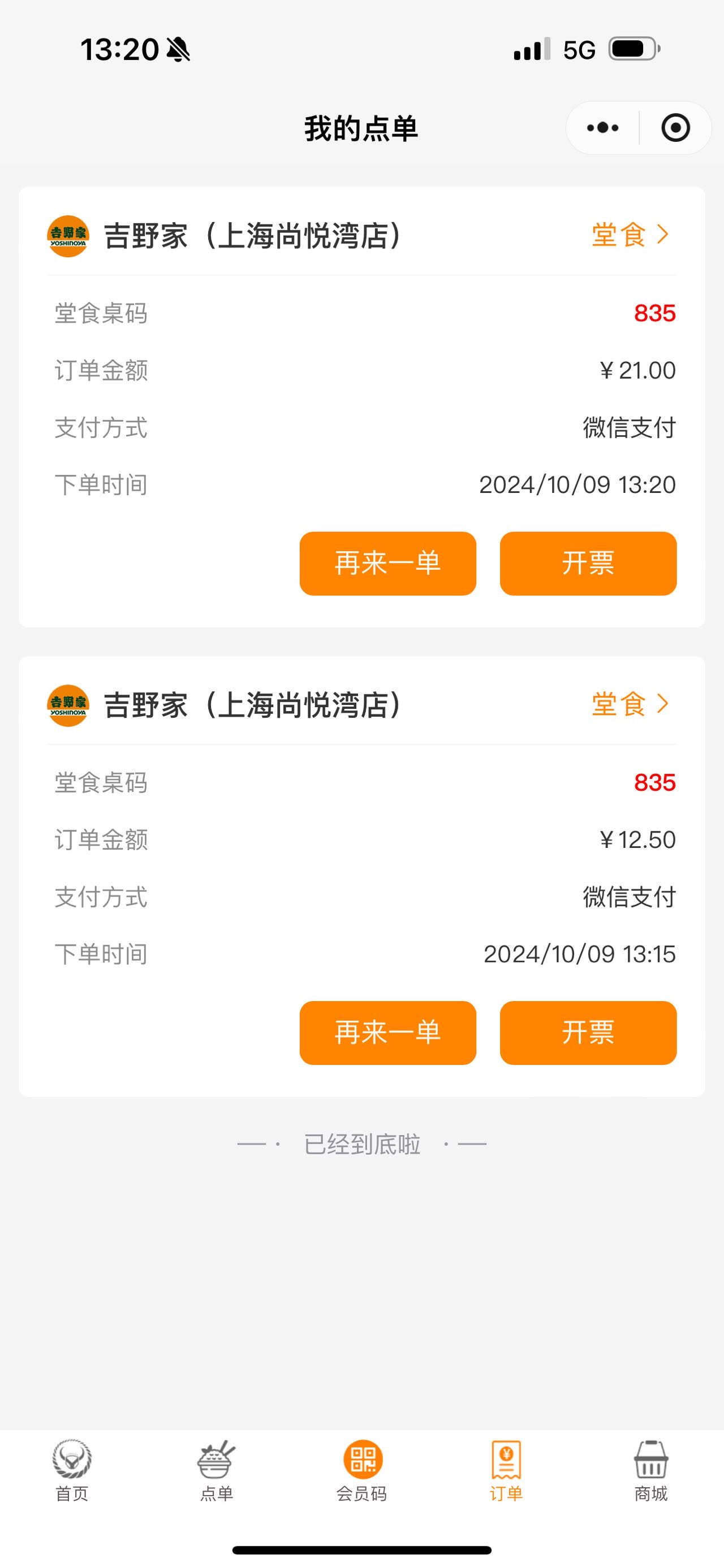Show the 会员码 member code
The width and height of the screenshot is (724, 1568).
(x=363, y=1471)
